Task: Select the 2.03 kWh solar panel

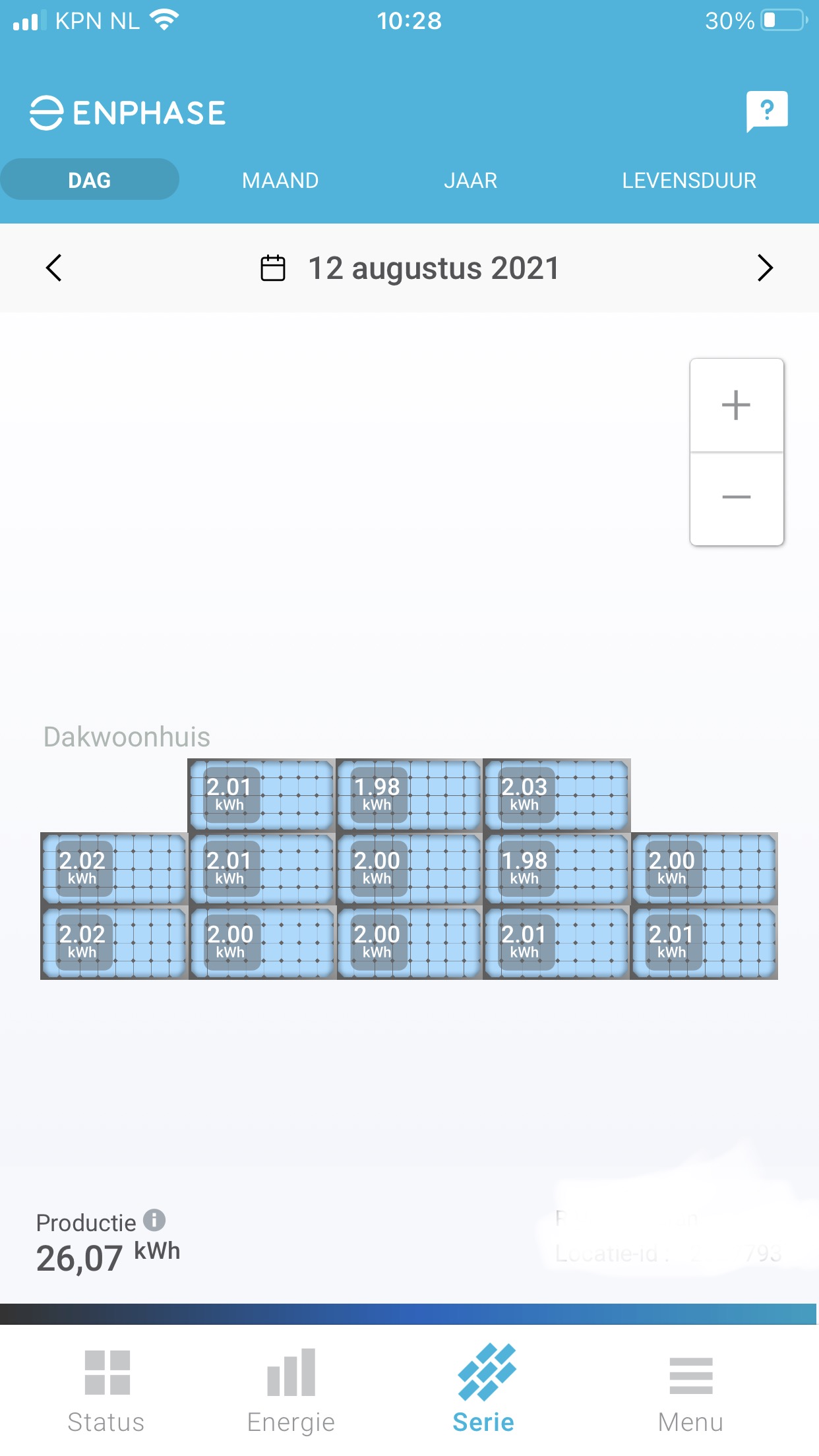Action: pyautogui.click(x=557, y=795)
